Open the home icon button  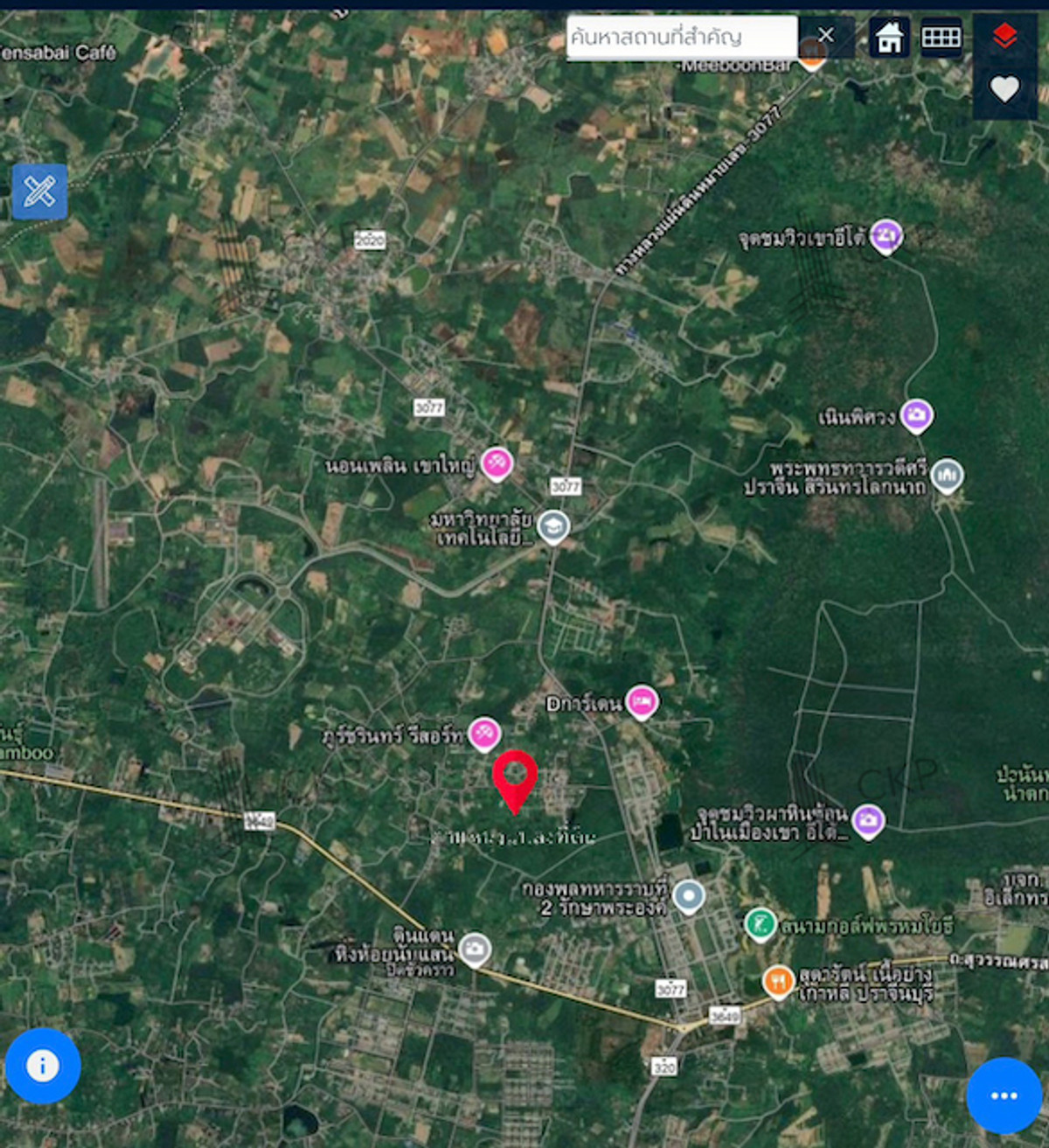click(x=890, y=38)
